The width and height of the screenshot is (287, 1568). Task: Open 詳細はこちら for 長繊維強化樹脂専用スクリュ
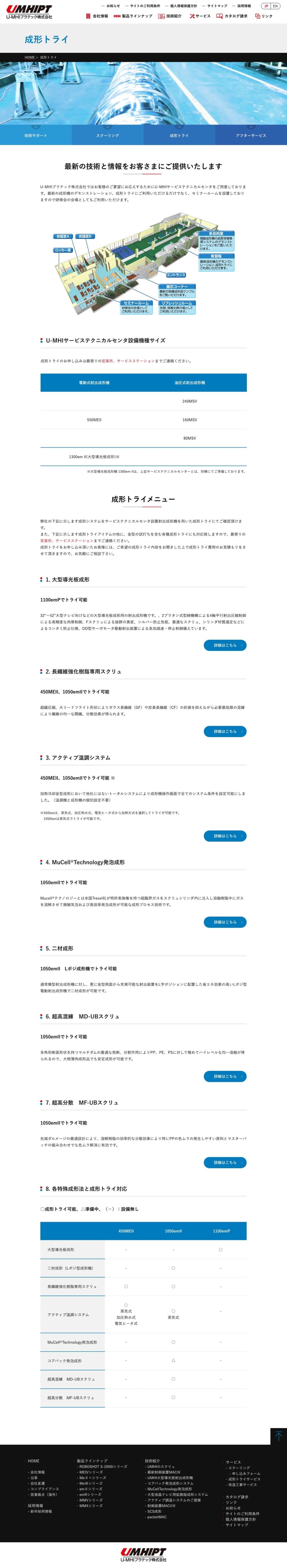pos(225,731)
